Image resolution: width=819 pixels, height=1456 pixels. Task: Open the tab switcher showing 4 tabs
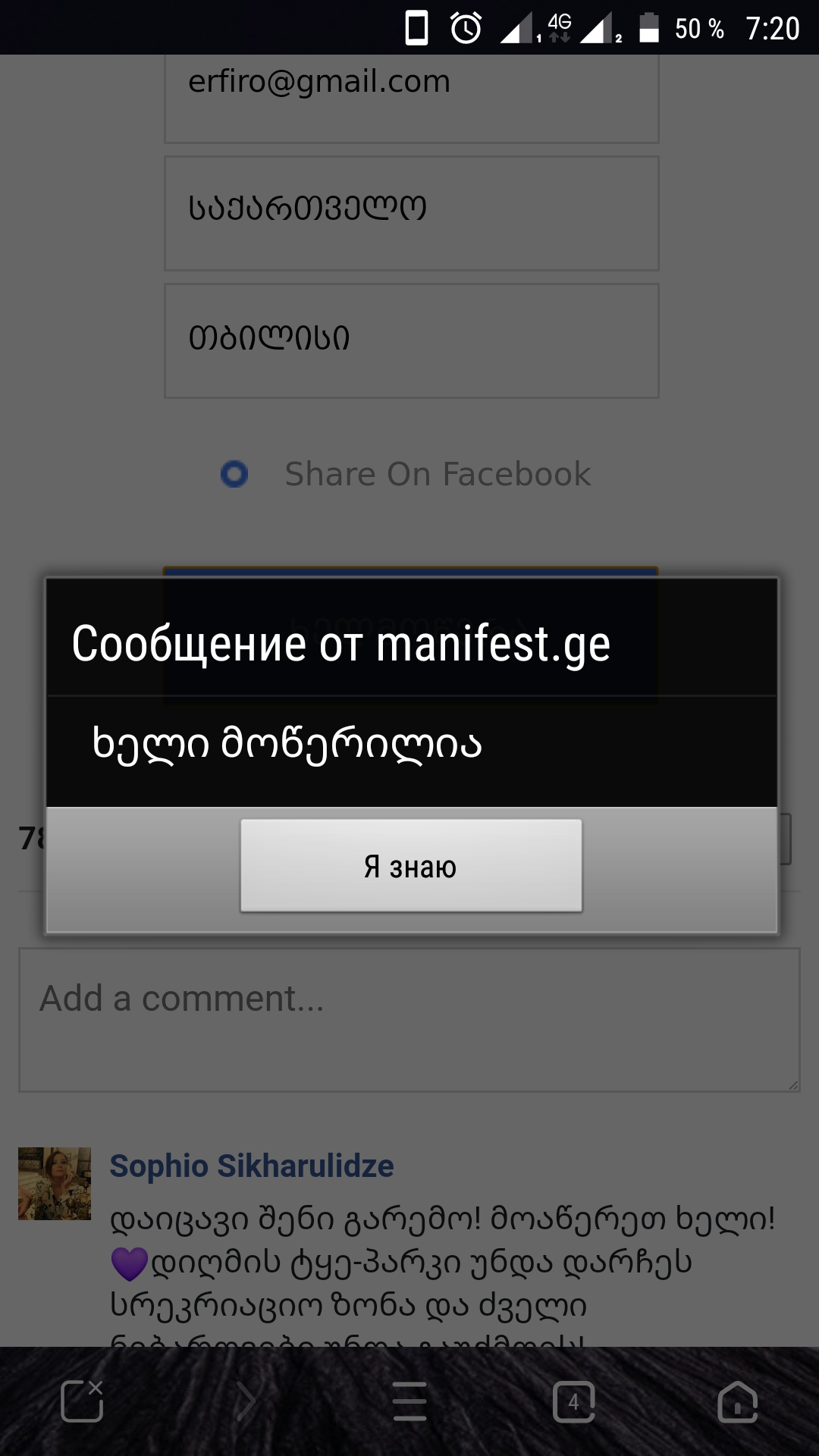[x=574, y=1401]
